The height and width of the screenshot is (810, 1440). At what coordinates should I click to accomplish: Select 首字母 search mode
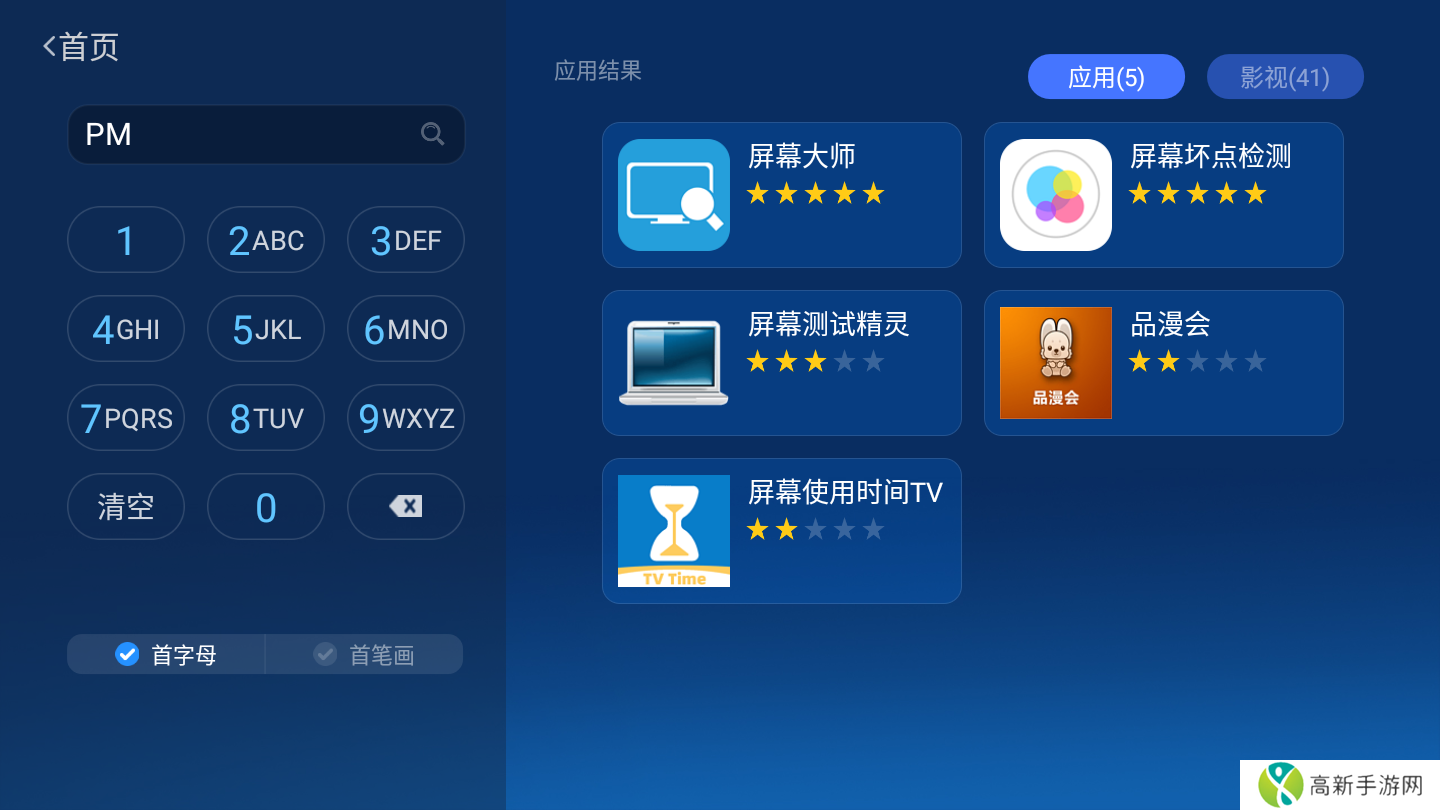166,655
